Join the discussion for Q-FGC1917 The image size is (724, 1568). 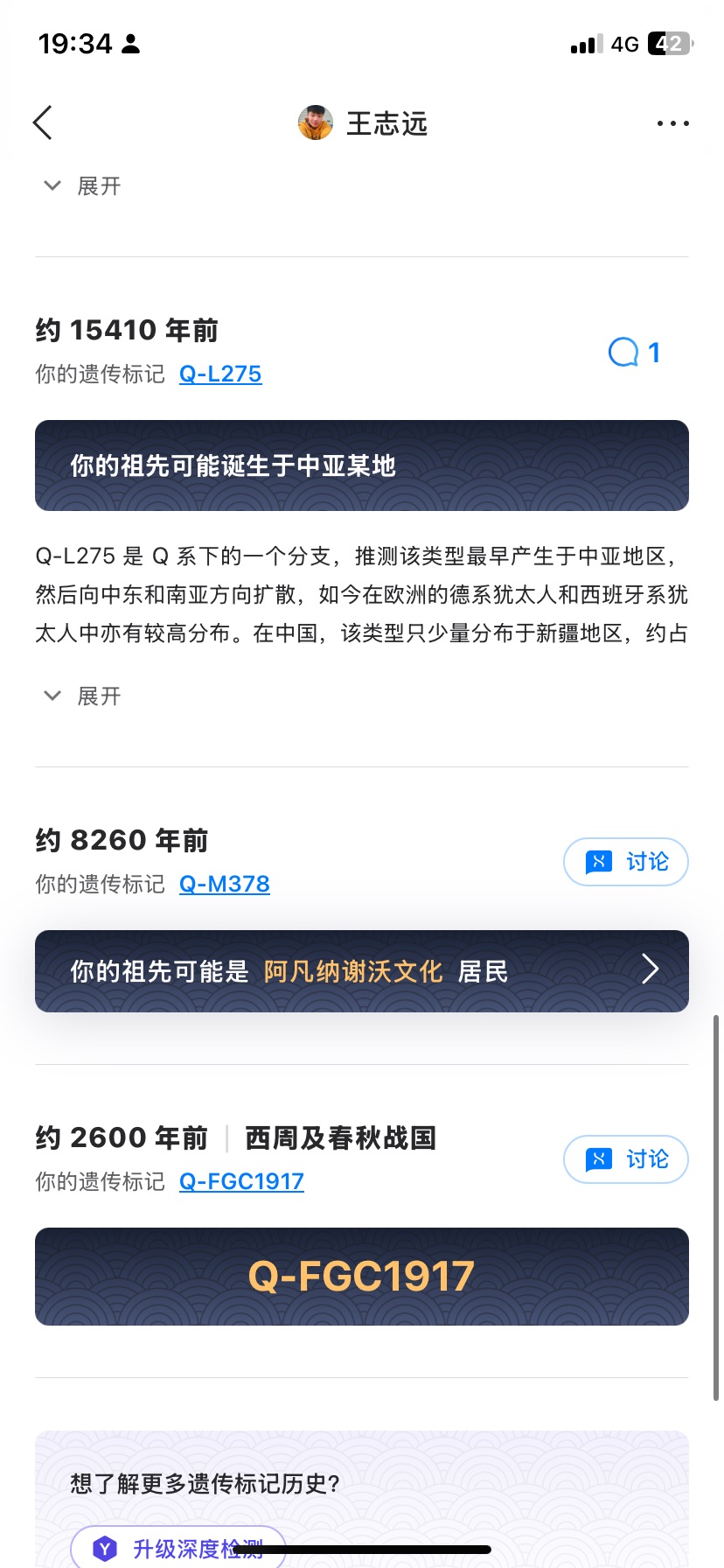click(626, 1159)
